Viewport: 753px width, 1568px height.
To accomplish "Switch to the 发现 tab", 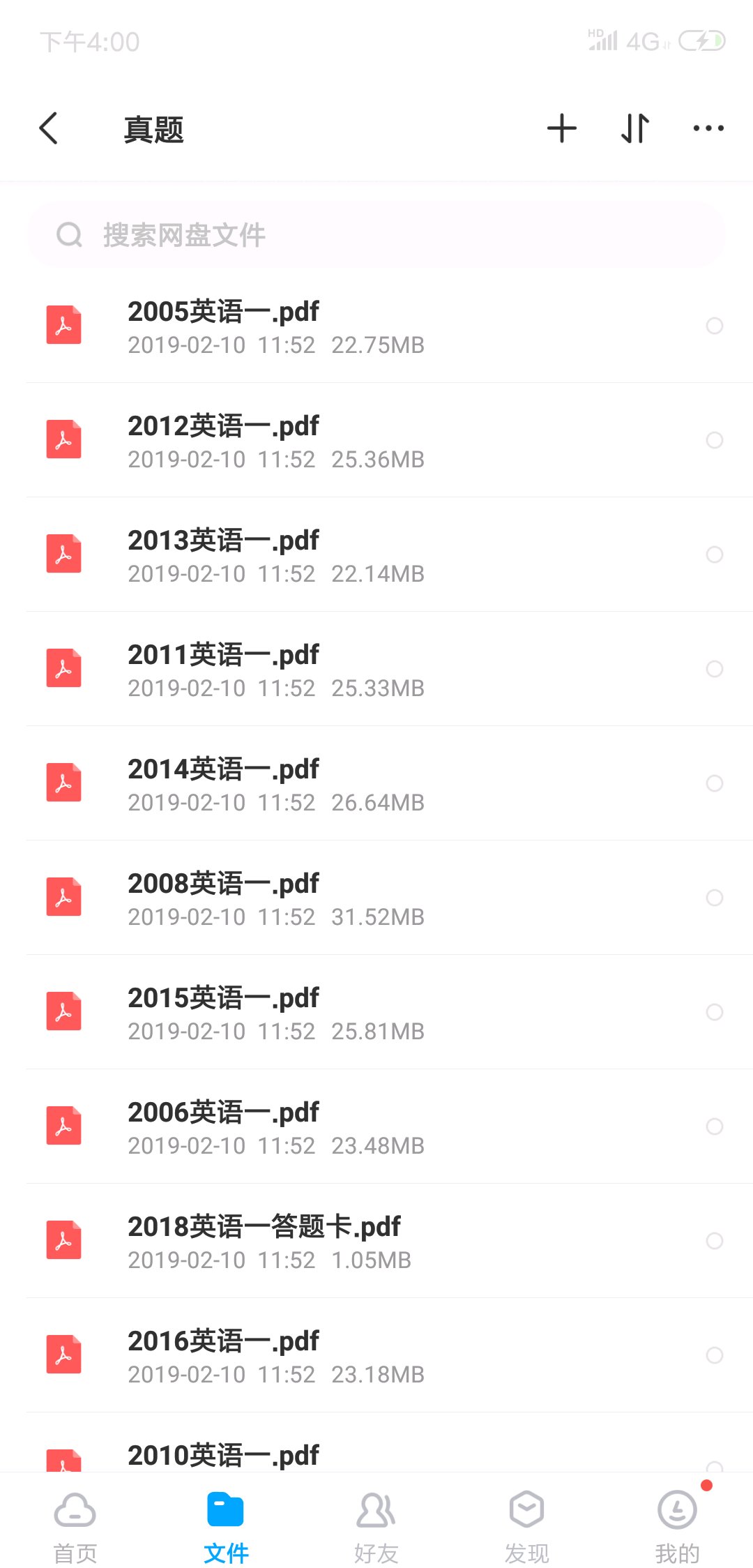I will pyautogui.click(x=527, y=1528).
